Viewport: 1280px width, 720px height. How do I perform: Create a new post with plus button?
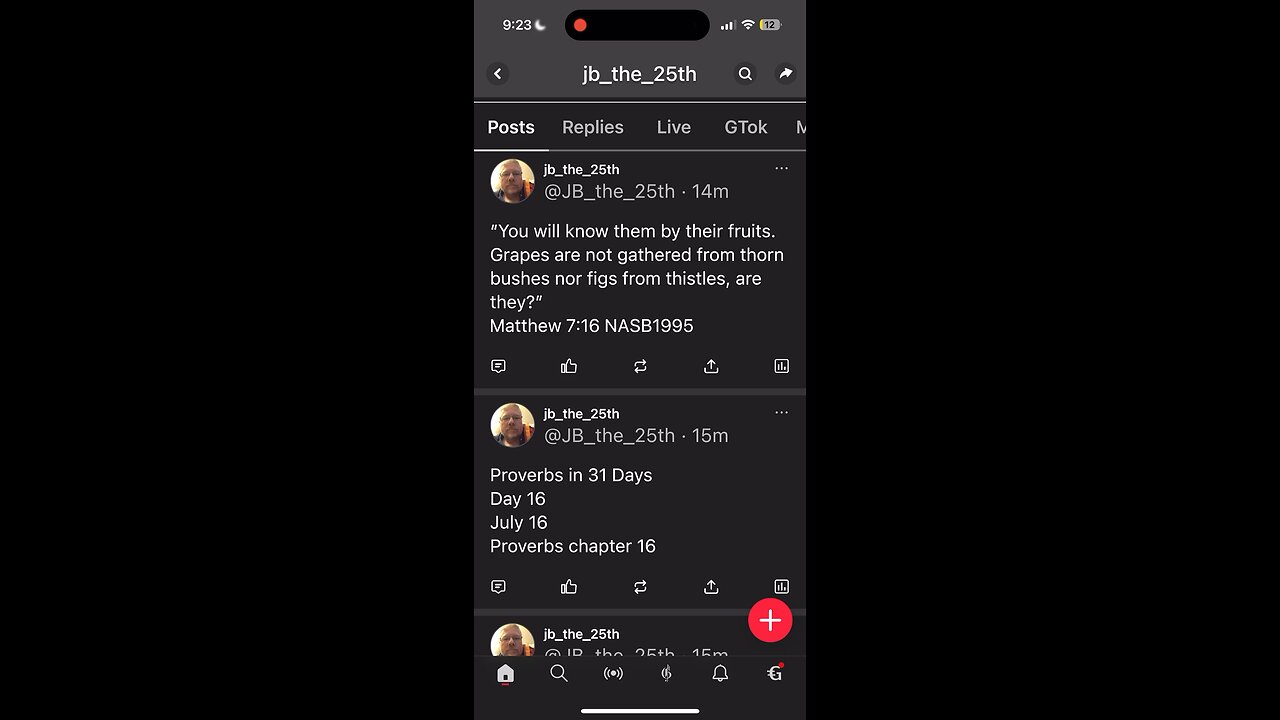[770, 621]
